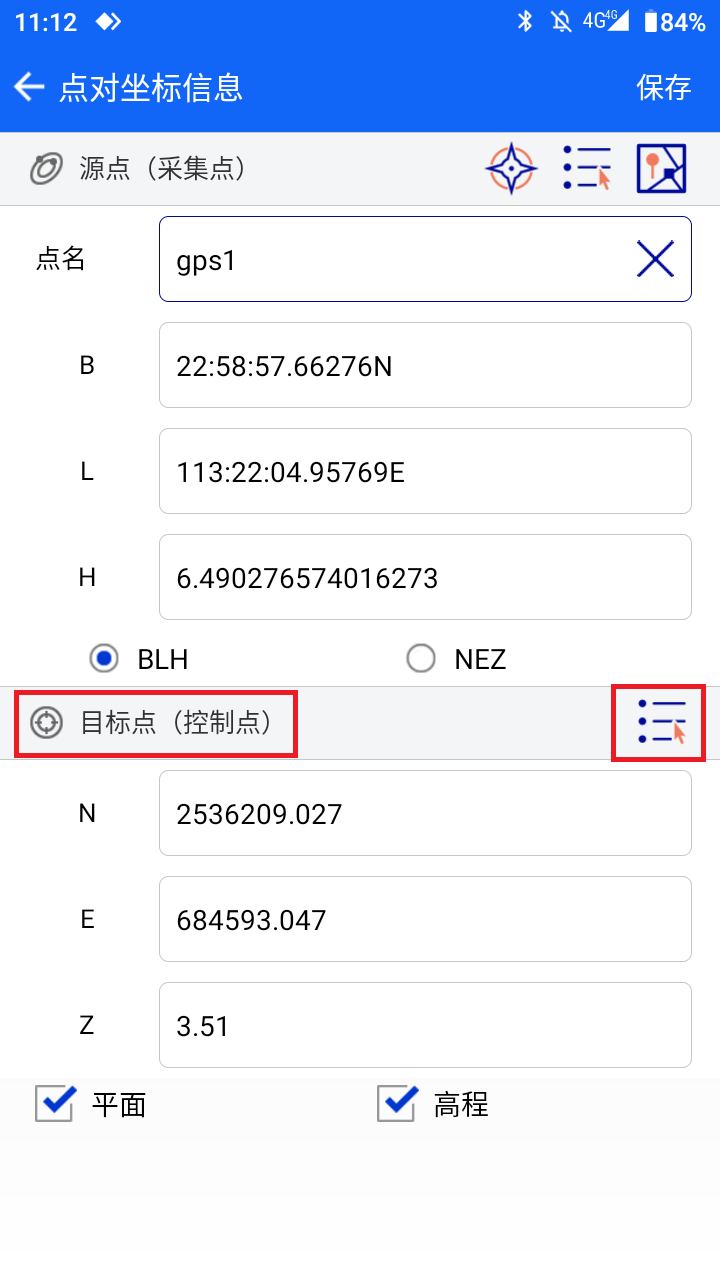Image resolution: width=720 pixels, height=1280 pixels.
Task: Edit the N northing field
Action: click(x=425, y=813)
